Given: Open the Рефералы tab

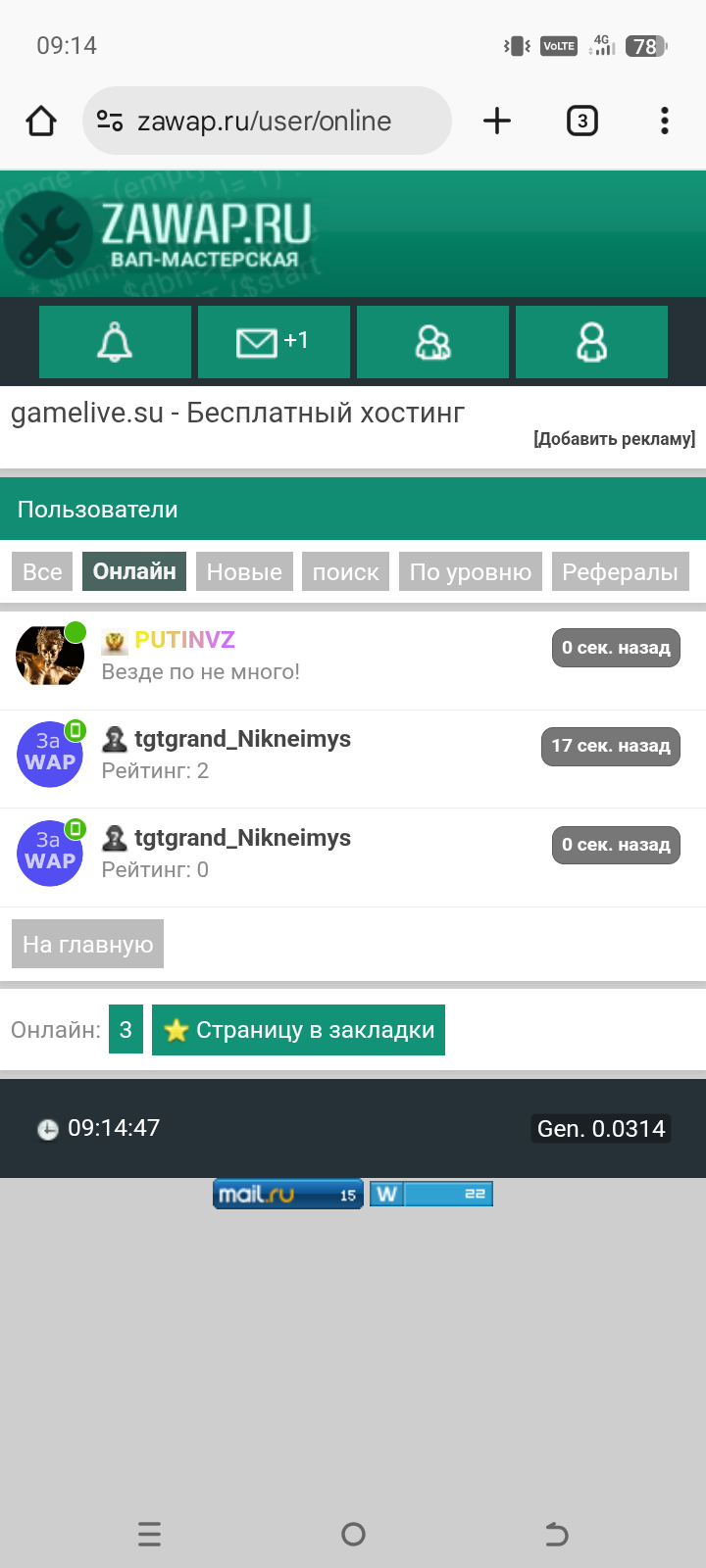Looking at the screenshot, I should (620, 571).
